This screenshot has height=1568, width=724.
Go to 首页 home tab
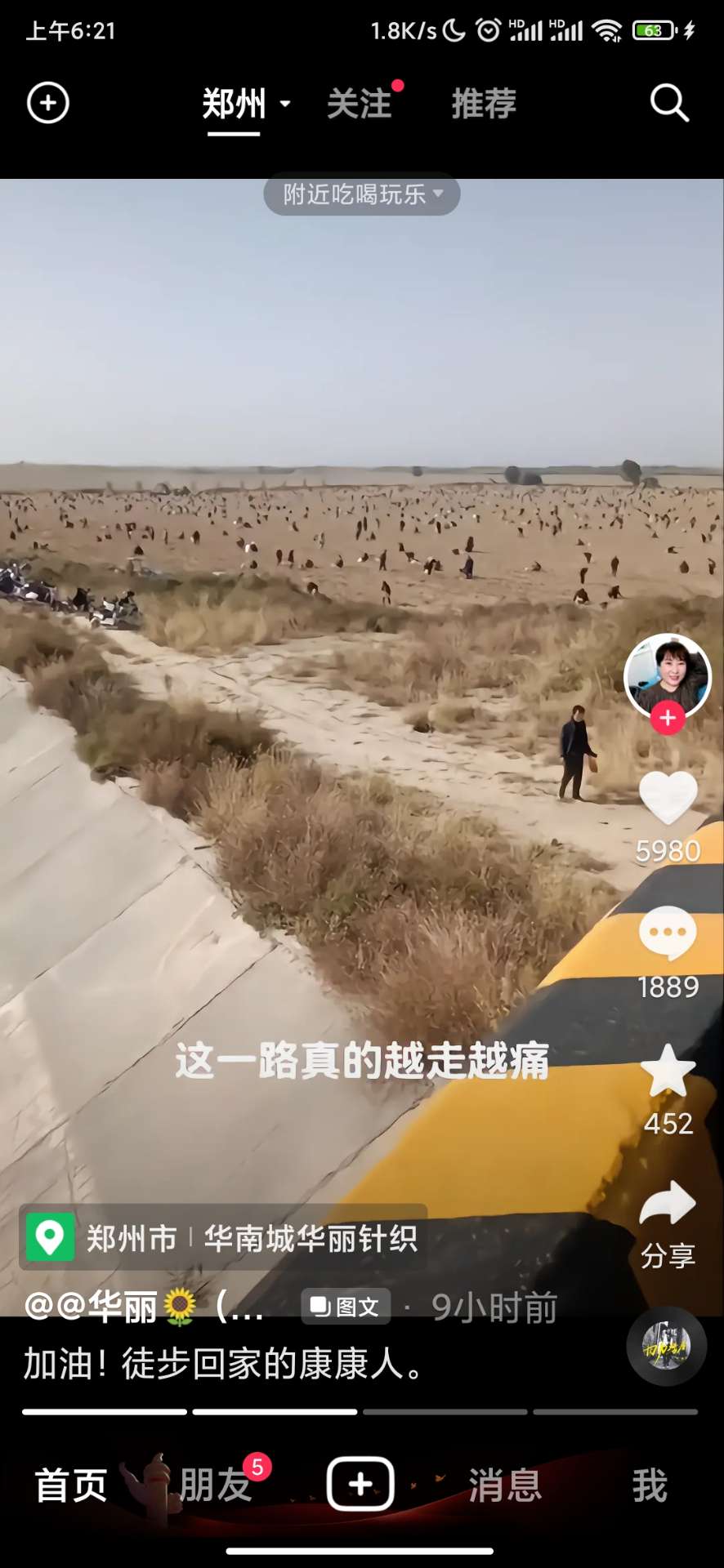point(71,1485)
